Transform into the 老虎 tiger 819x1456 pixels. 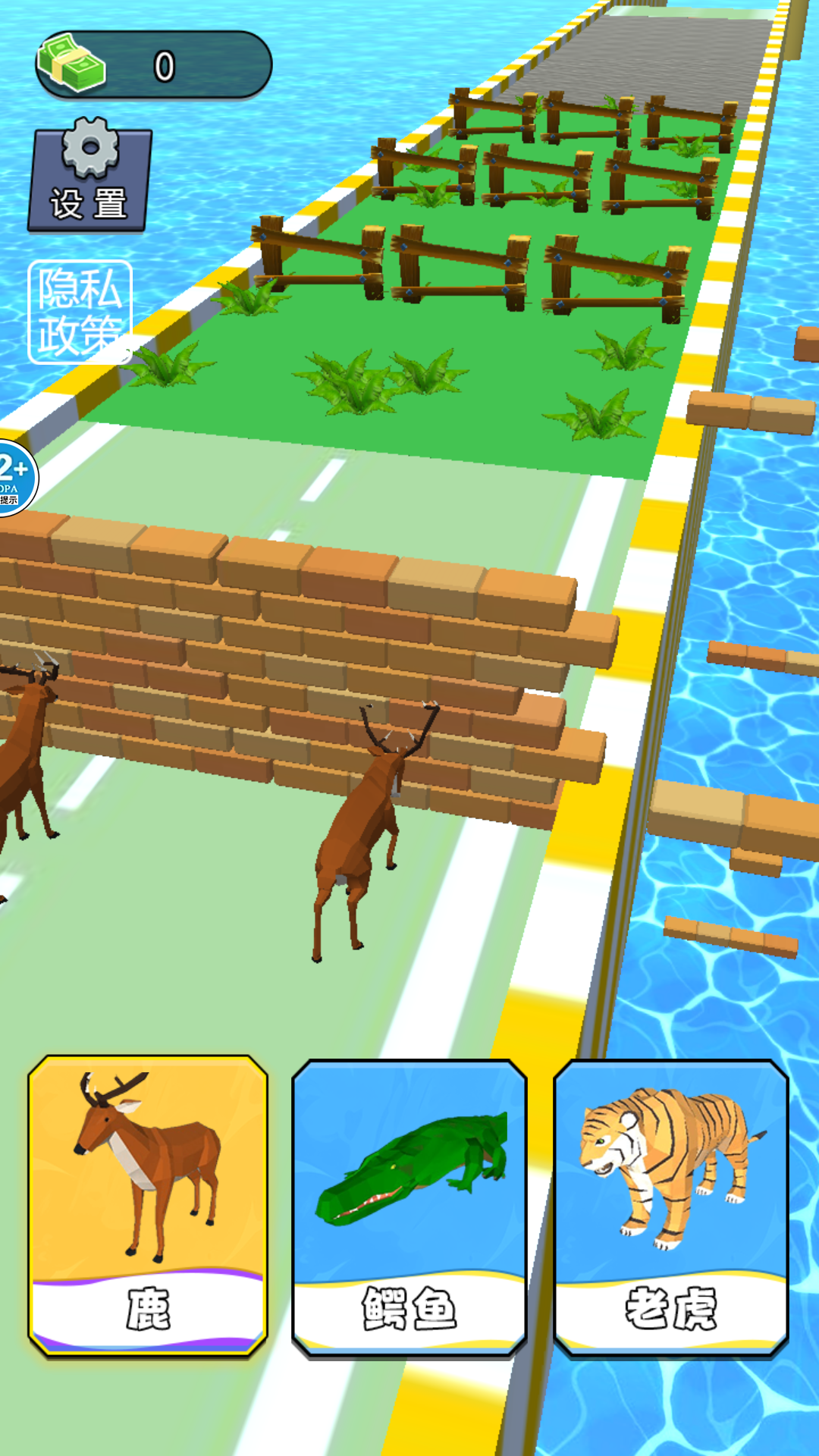(x=671, y=1207)
